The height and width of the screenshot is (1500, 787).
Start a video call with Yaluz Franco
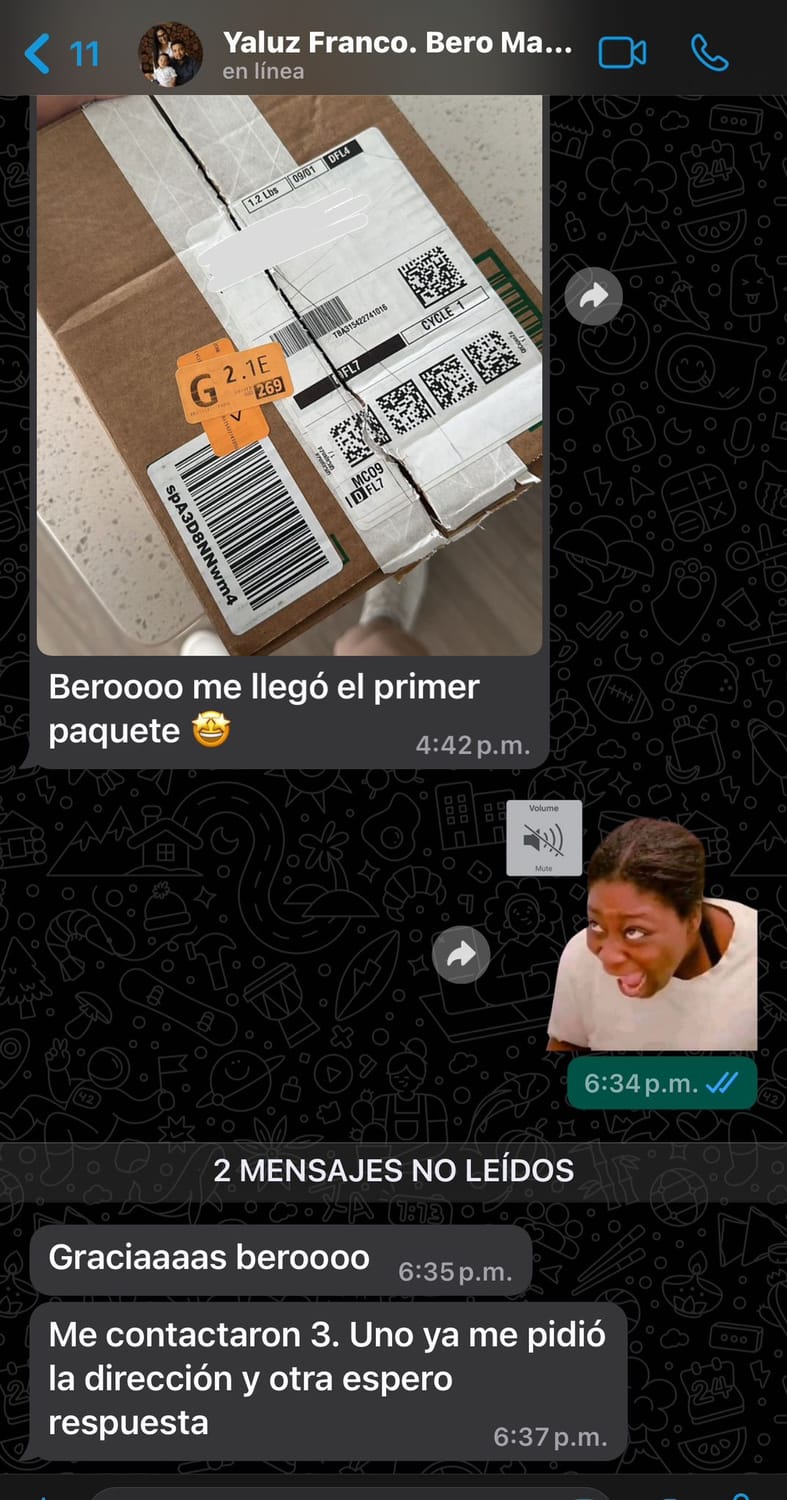click(622, 53)
